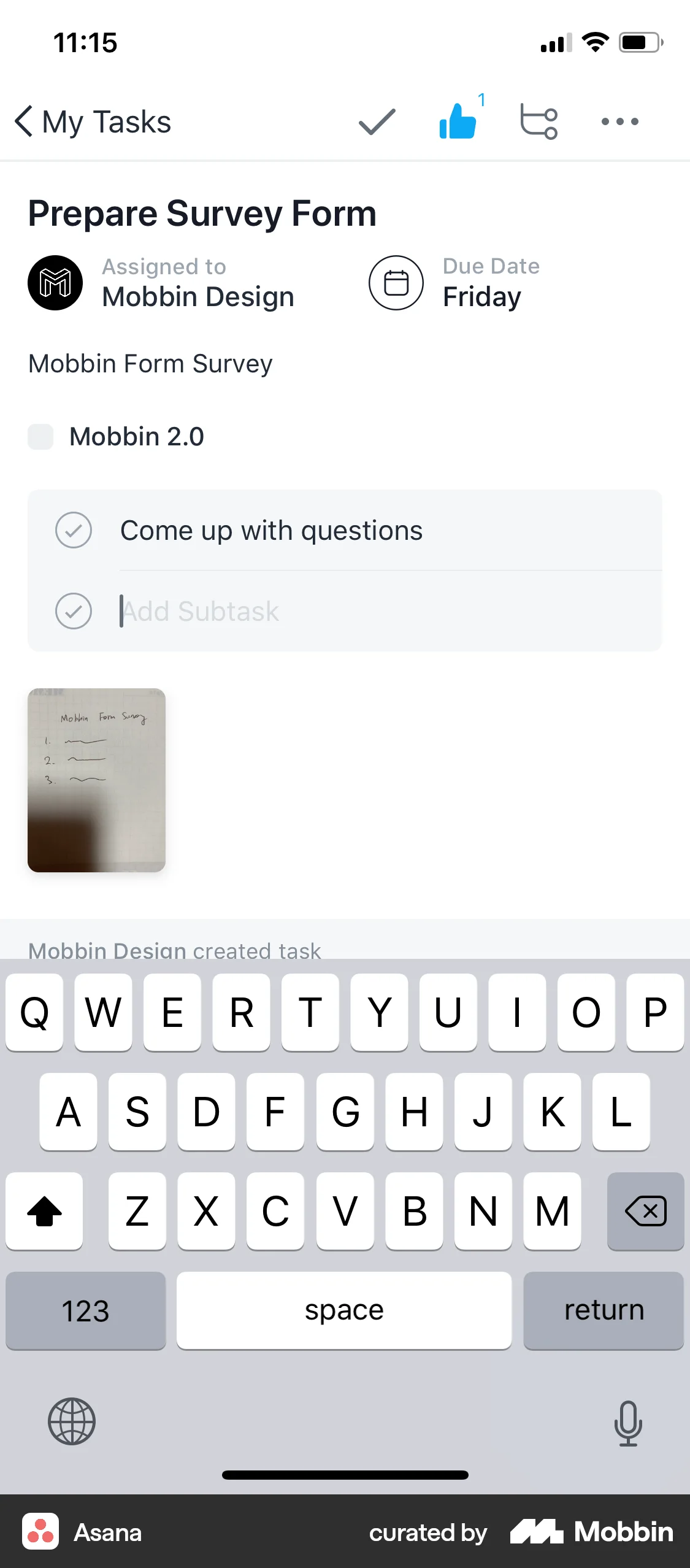Image resolution: width=690 pixels, height=1568 pixels.
Task: Check the Mobbin 2.0 checkbox
Action: point(40,437)
